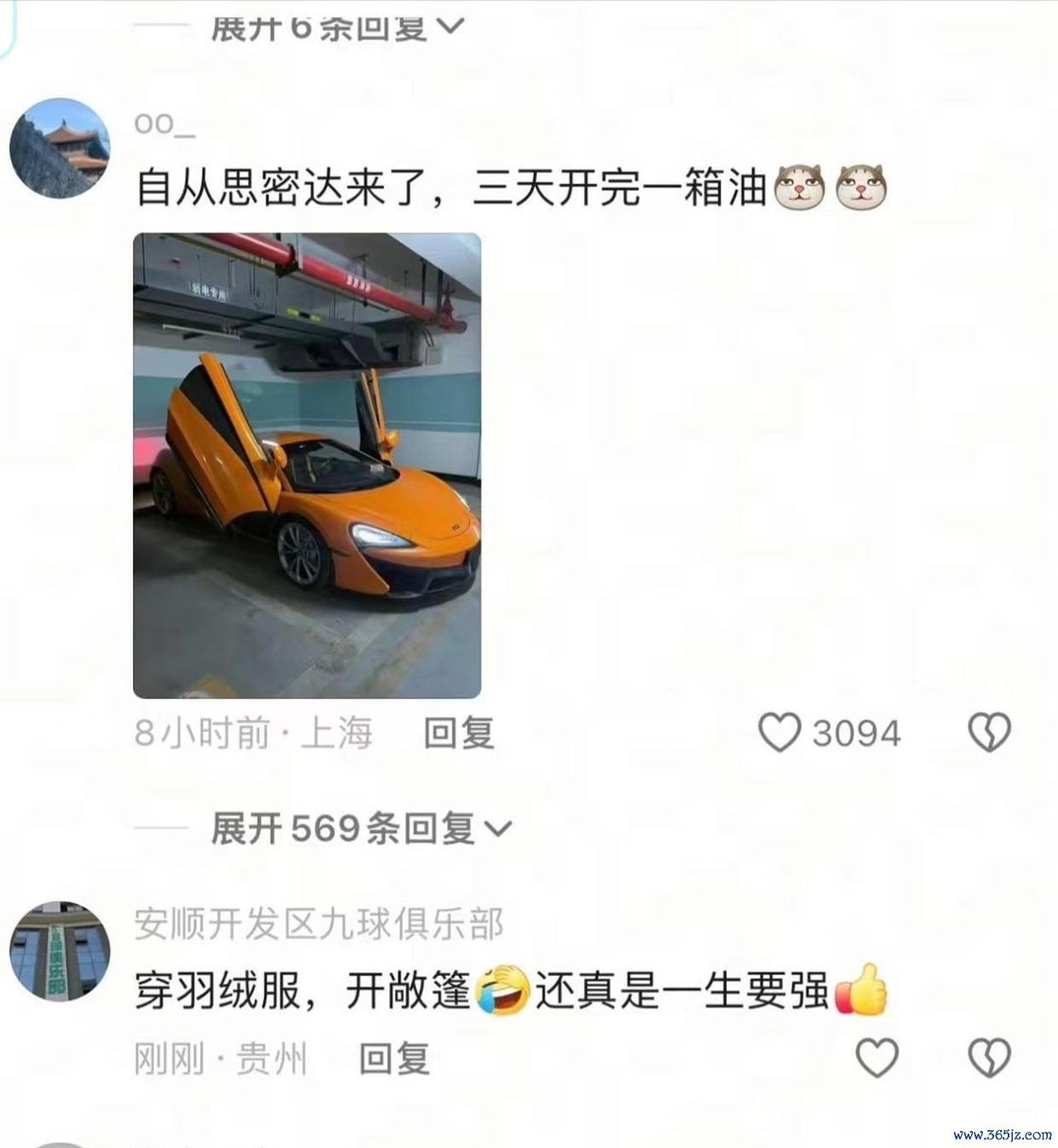Open the orange sports car photo
Image resolution: width=1058 pixels, height=1148 pixels.
click(x=307, y=465)
